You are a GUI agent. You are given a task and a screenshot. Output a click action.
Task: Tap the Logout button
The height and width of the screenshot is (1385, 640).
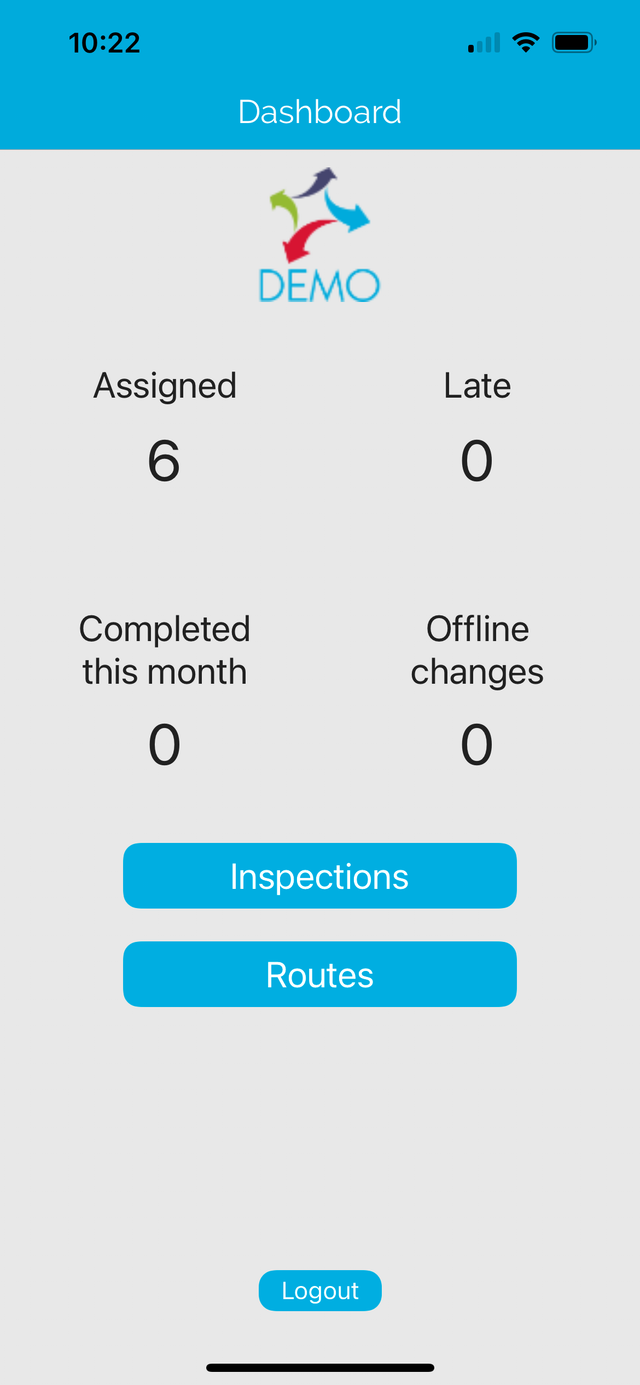point(320,1290)
